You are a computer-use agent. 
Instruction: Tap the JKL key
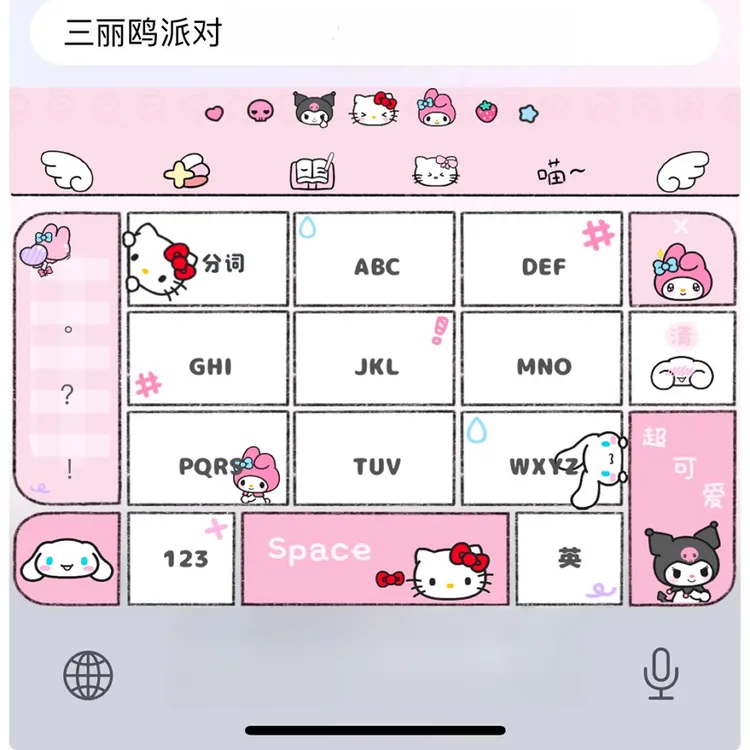374,359
